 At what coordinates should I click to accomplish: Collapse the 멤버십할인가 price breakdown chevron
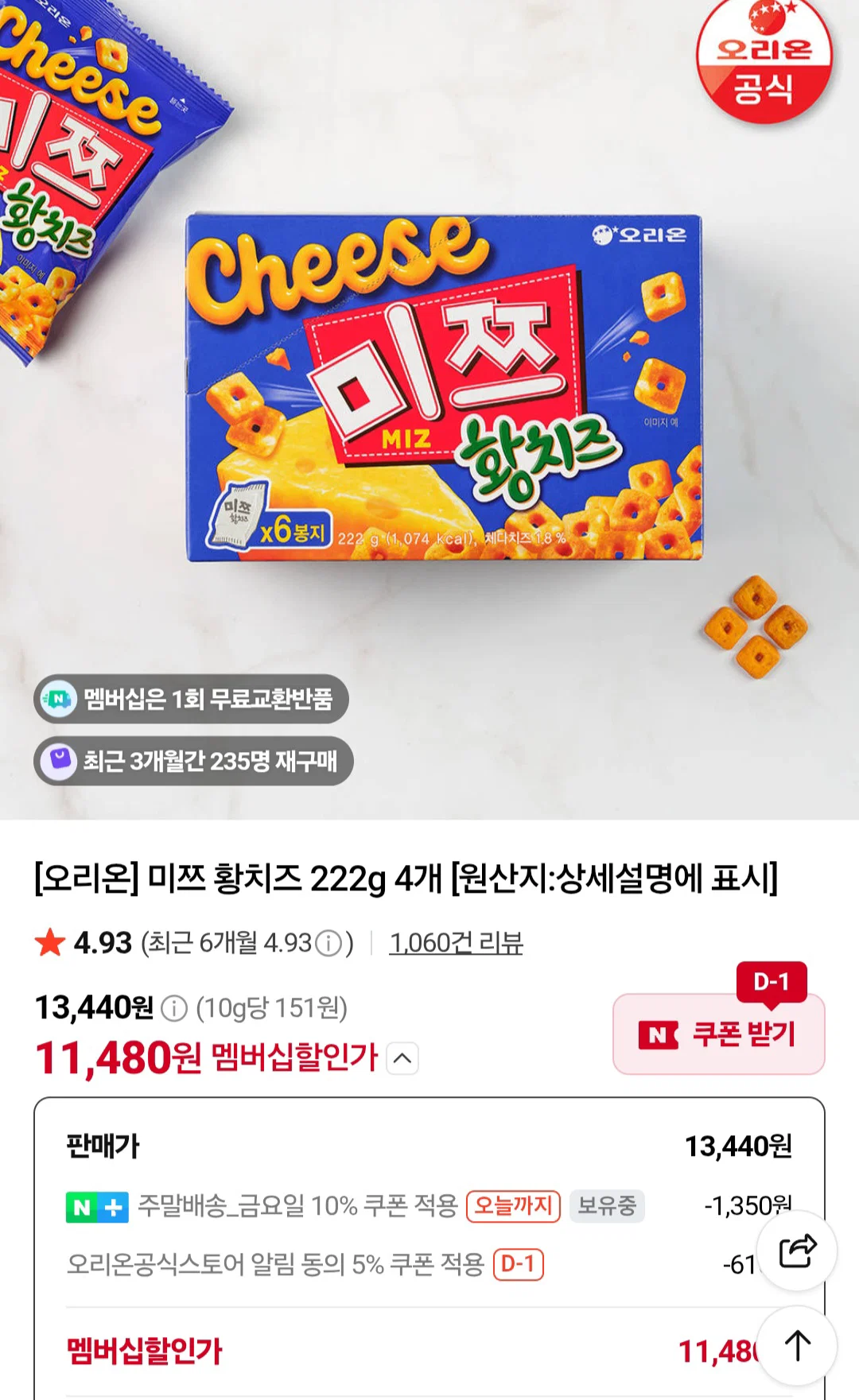[402, 1058]
